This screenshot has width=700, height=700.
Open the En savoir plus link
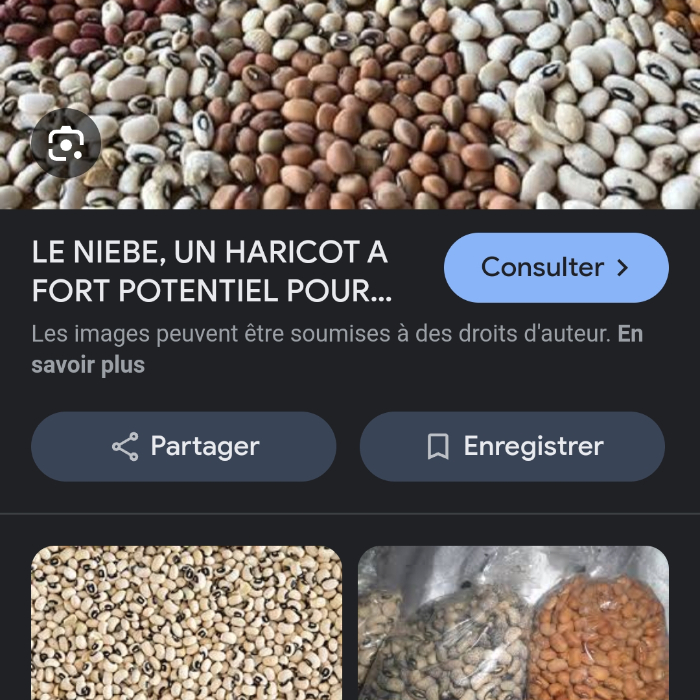[x=88, y=365]
